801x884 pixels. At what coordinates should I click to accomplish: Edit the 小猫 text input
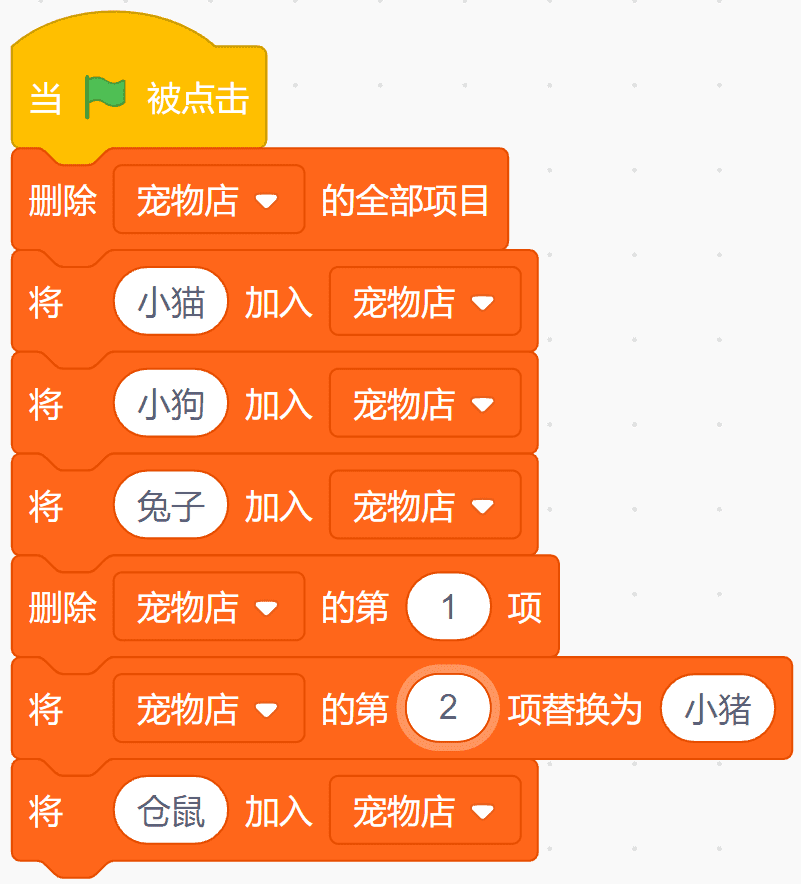(171, 302)
